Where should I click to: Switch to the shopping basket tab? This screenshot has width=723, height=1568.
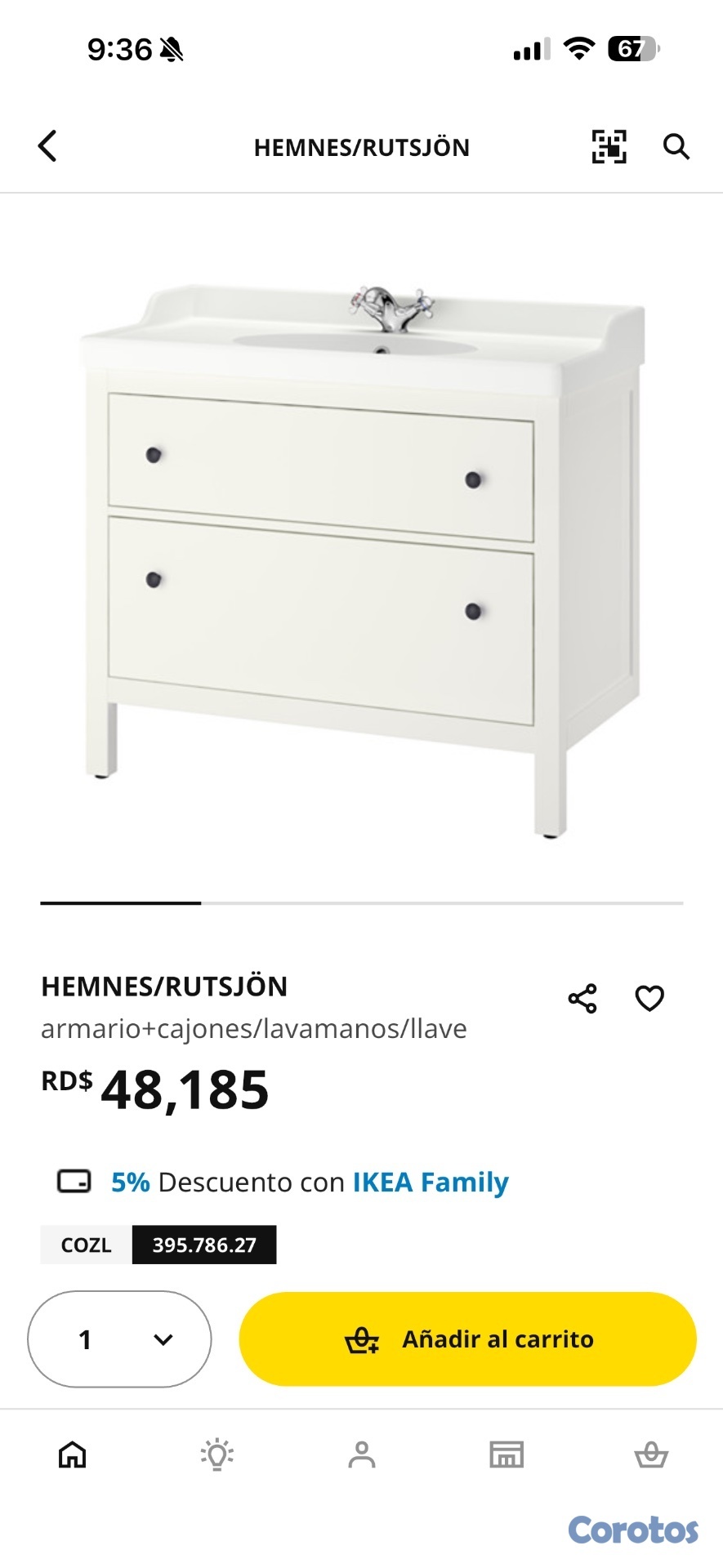coord(651,1454)
